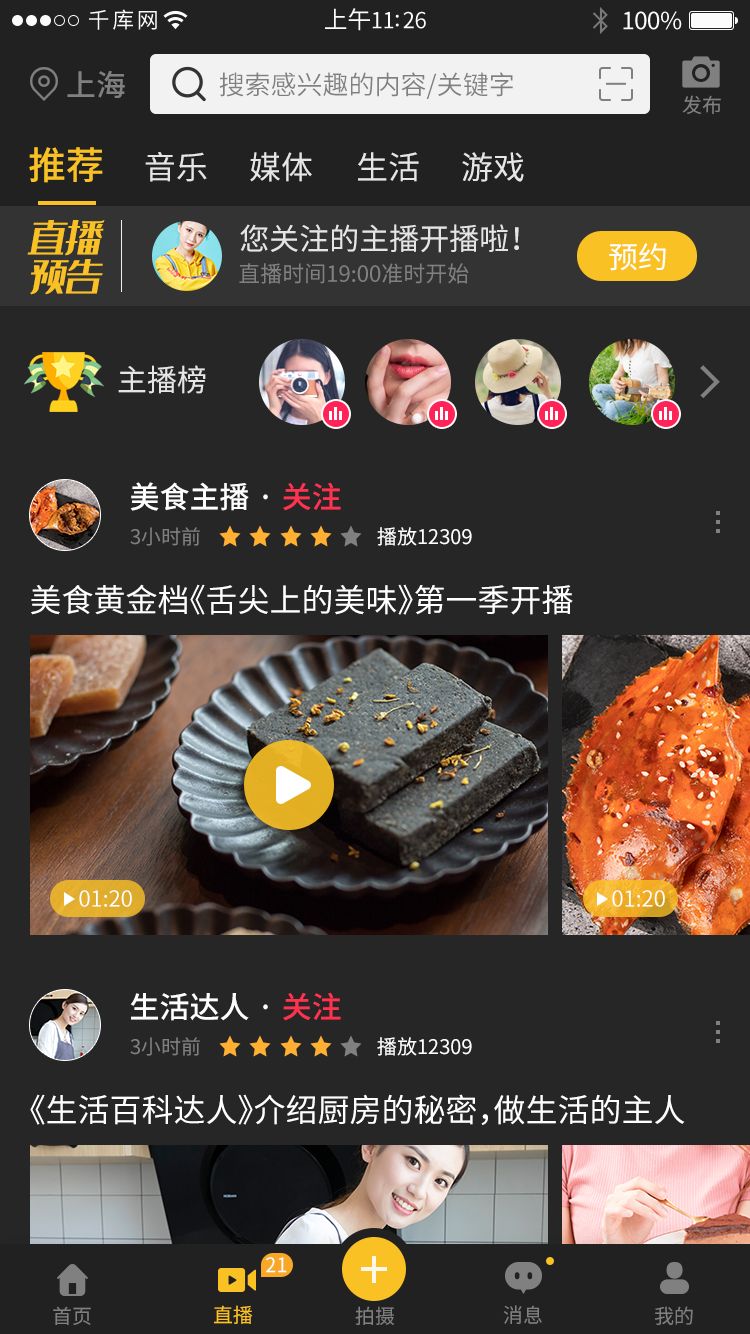Viewport: 750px width, 1334px height.
Task: Open the 消息 tab
Action: 523,1293
